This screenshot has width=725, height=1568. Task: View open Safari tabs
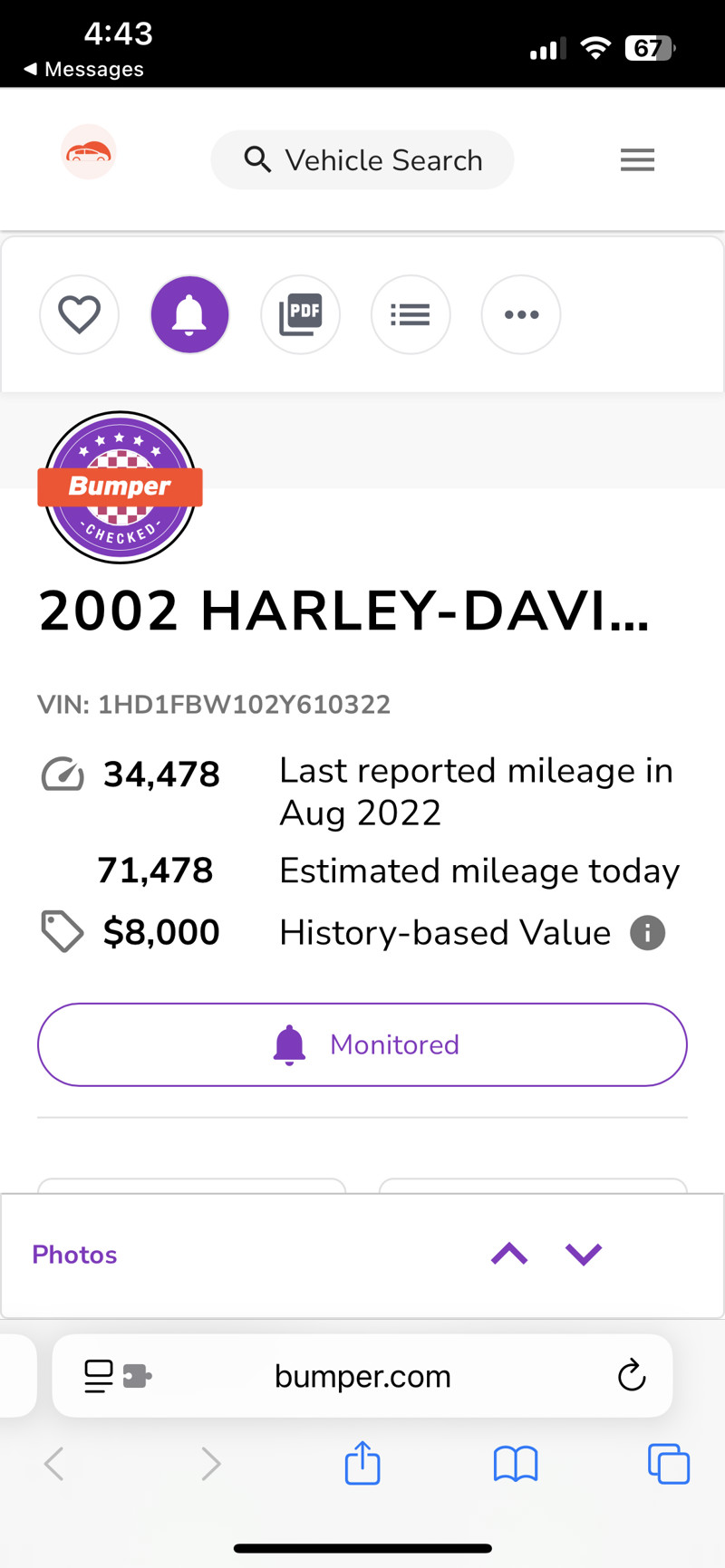pyautogui.click(x=669, y=1463)
